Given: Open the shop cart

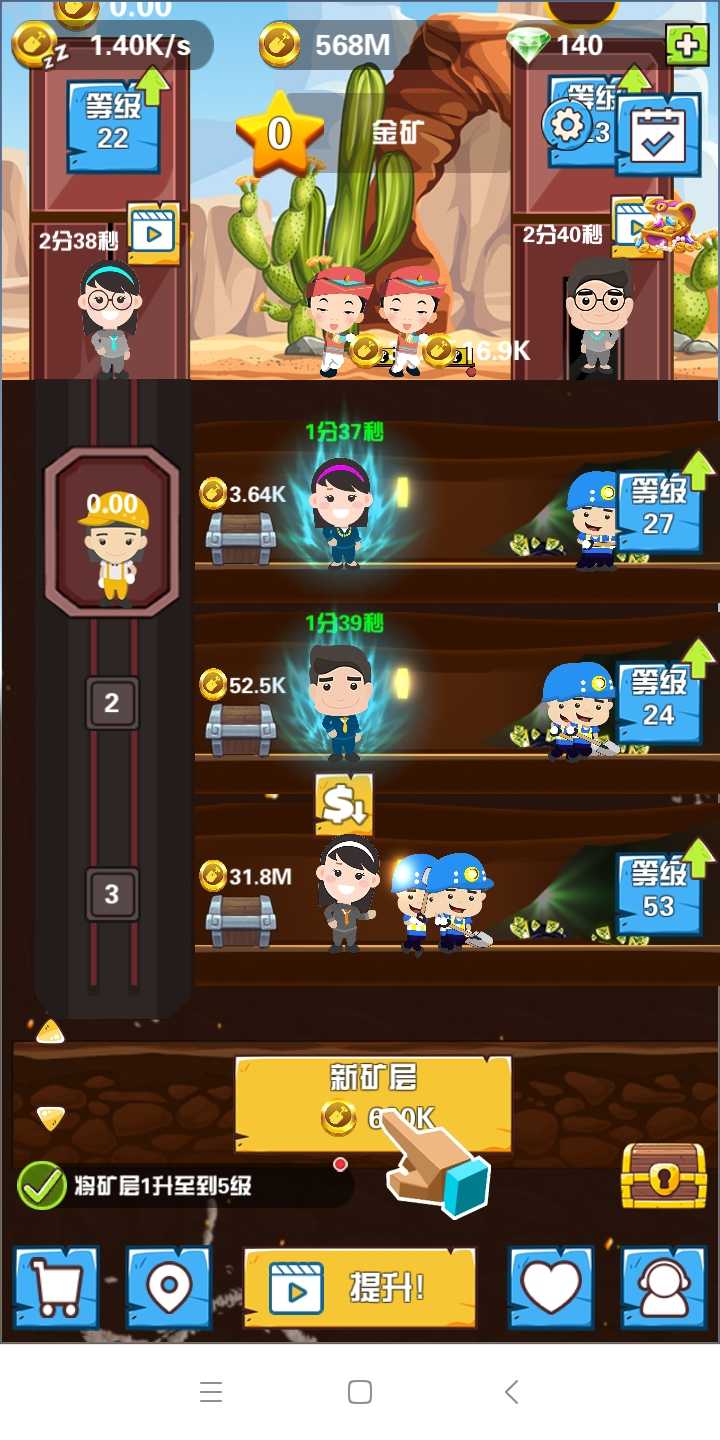Looking at the screenshot, I should [56, 1288].
